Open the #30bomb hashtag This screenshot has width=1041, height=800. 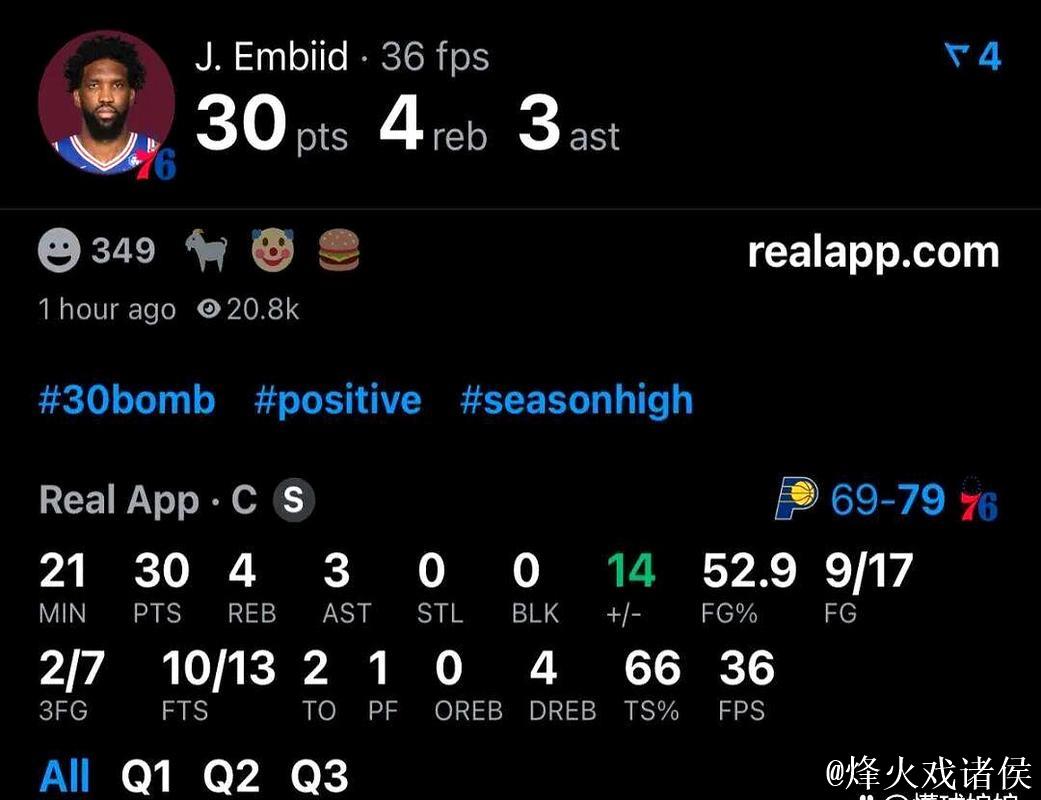[x=127, y=400]
